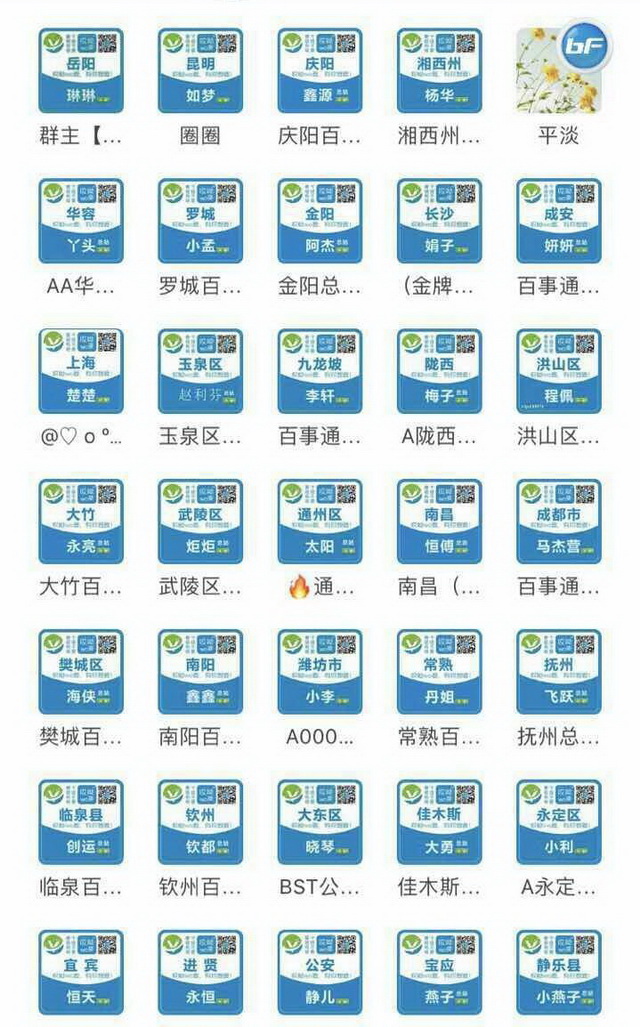Open 玉泉区… member profile
640x1027 pixels.
(x=200, y=371)
